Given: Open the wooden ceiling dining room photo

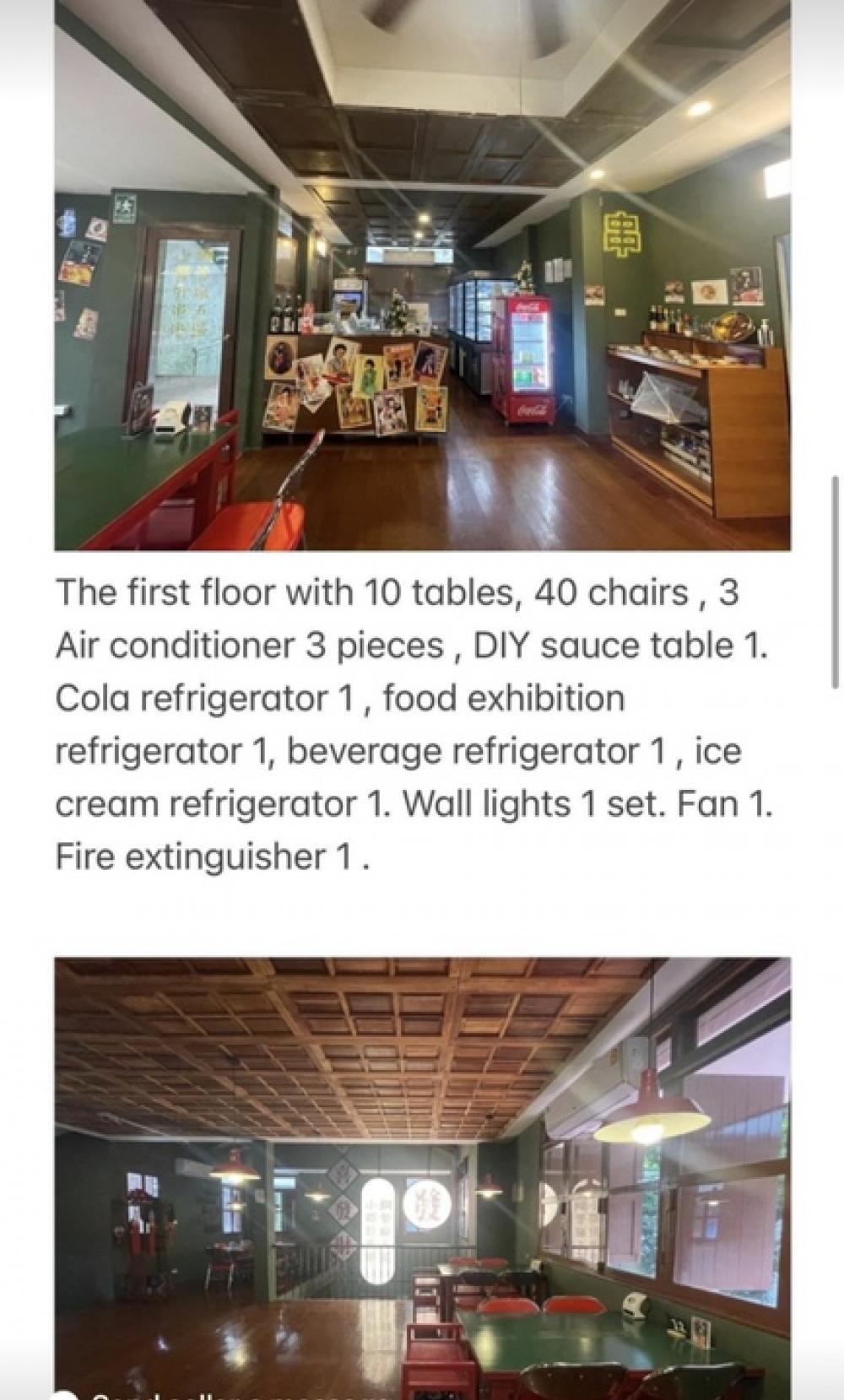Looking at the screenshot, I should pyautogui.click(x=422, y=1178).
